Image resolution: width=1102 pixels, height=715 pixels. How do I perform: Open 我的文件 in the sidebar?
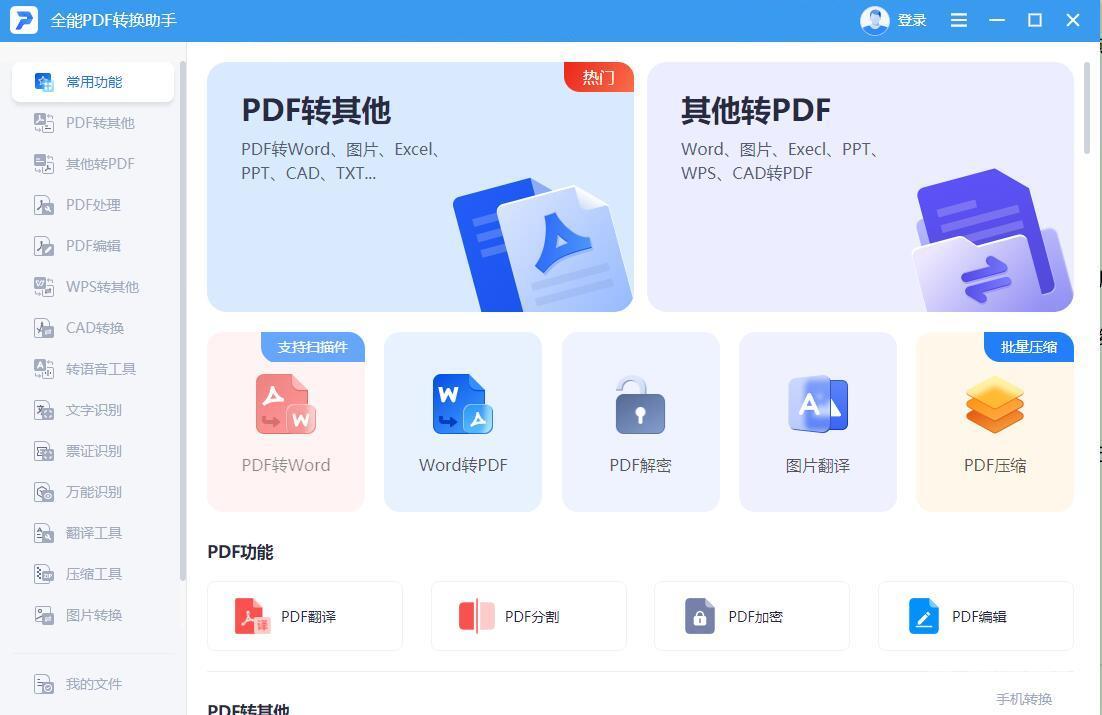tap(93, 684)
